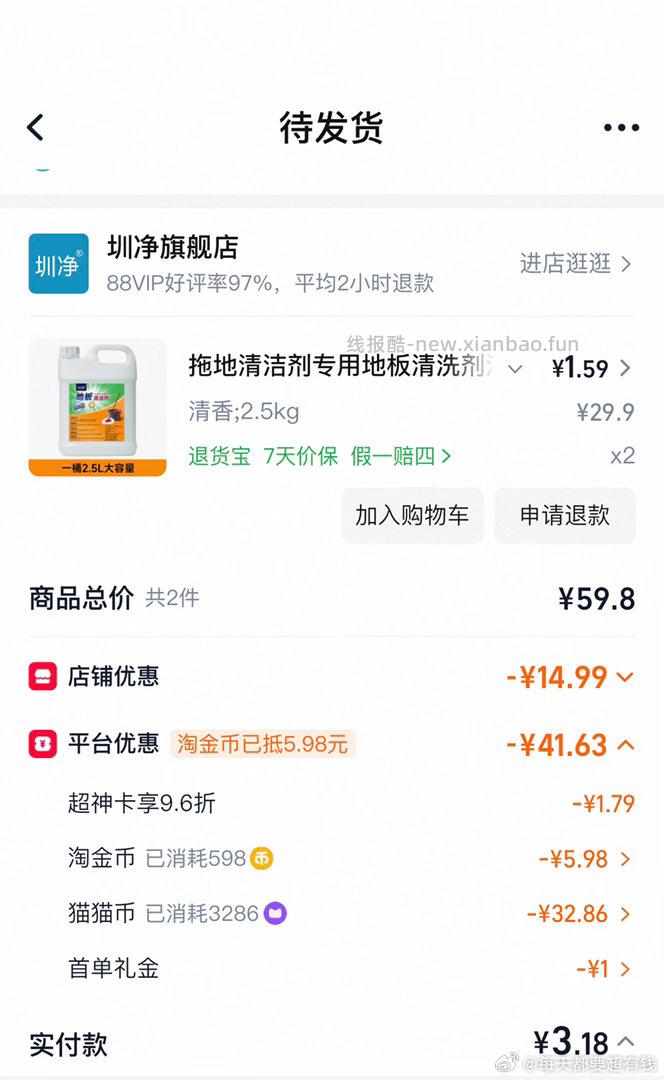The width and height of the screenshot is (664, 1080).
Task: Tap 申请退款 to request a refund
Action: coord(564,515)
